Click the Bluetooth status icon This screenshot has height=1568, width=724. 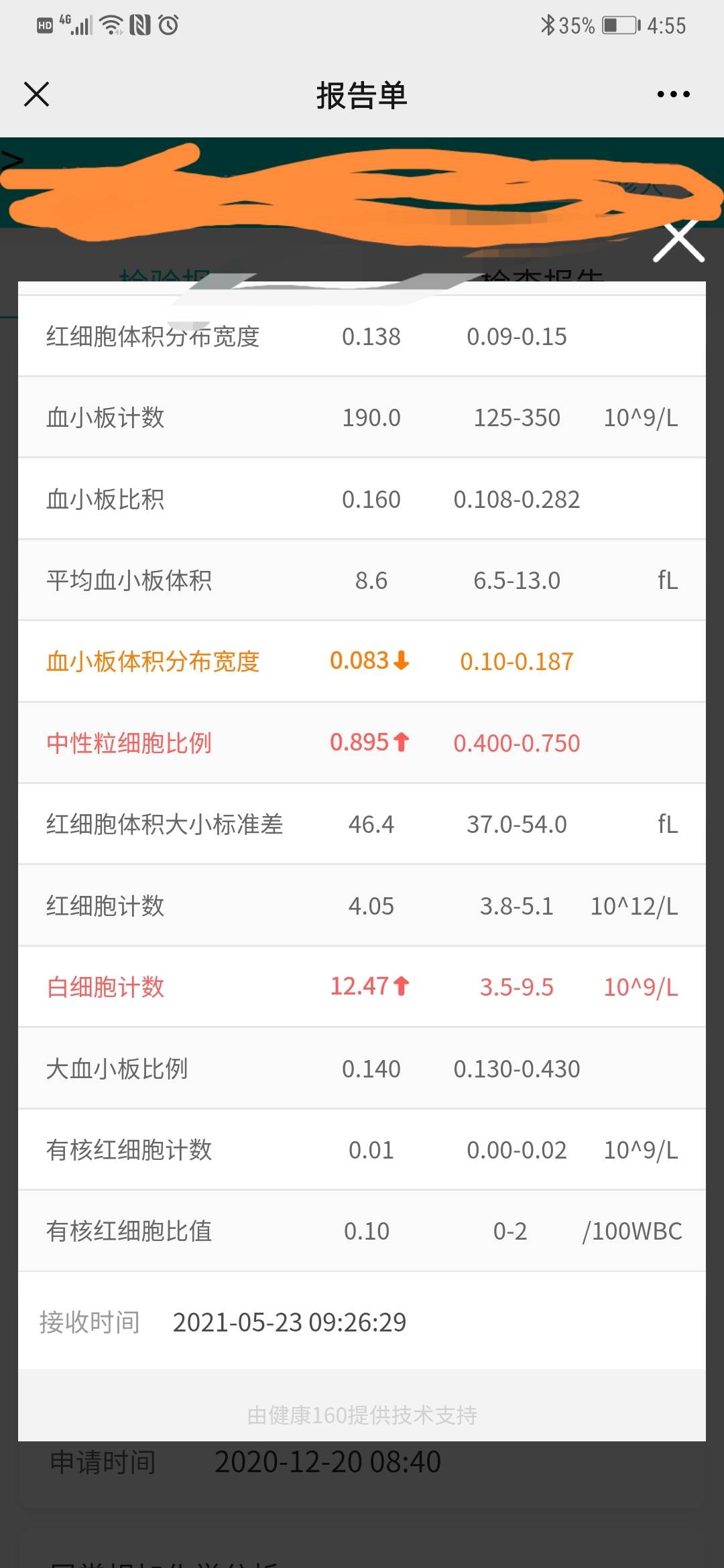(548, 25)
